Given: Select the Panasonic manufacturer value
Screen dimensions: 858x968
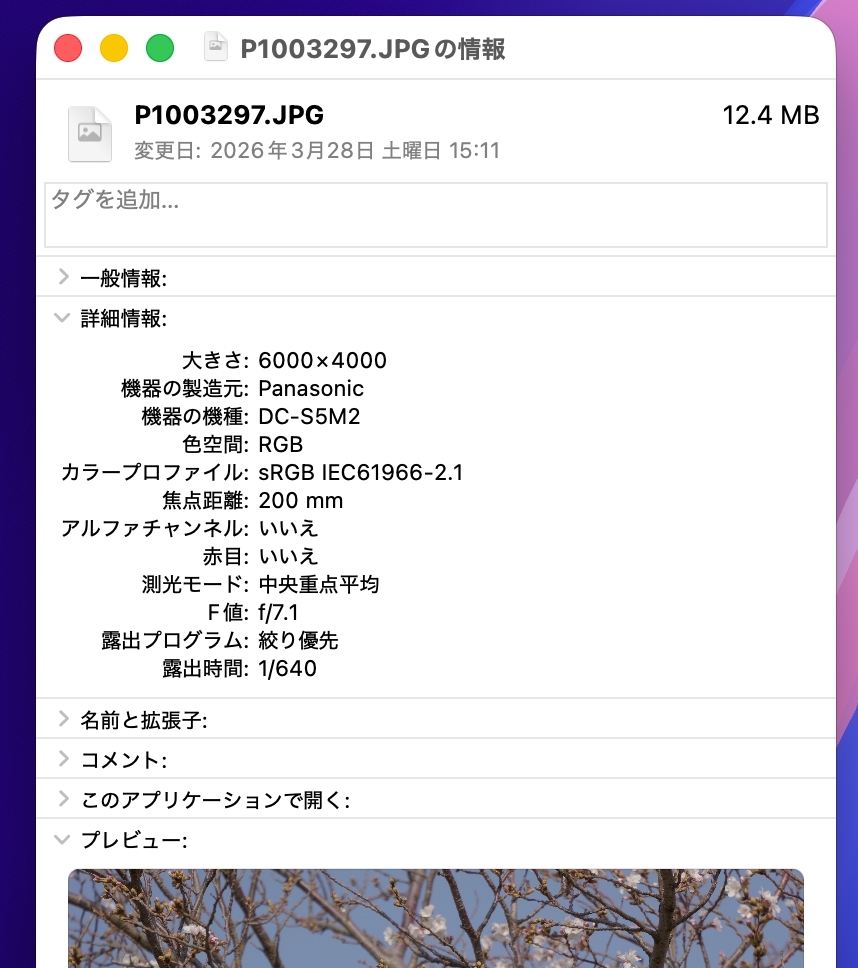Looking at the screenshot, I should coord(311,389).
